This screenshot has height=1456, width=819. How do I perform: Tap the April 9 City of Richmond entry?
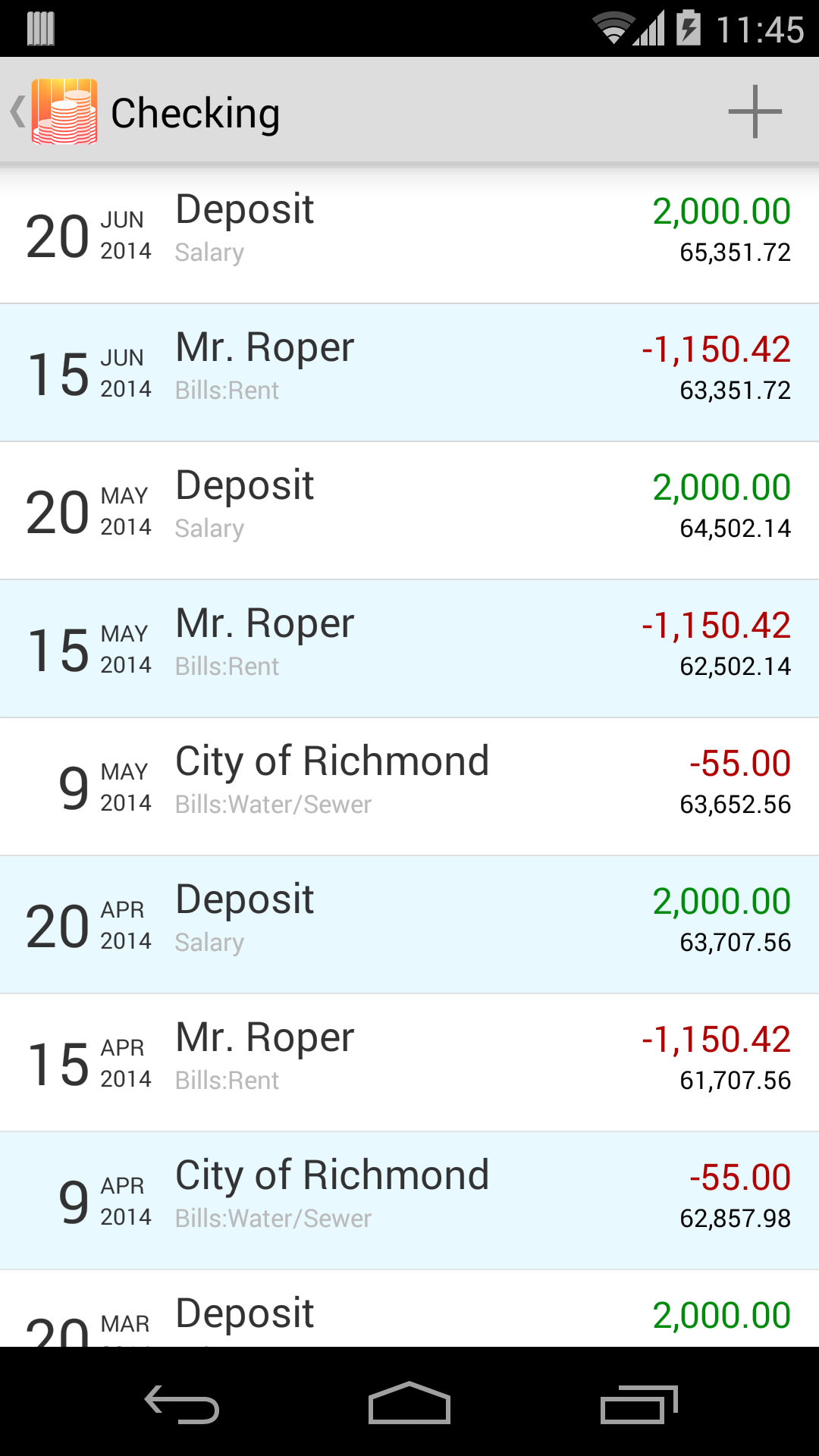coord(409,1200)
